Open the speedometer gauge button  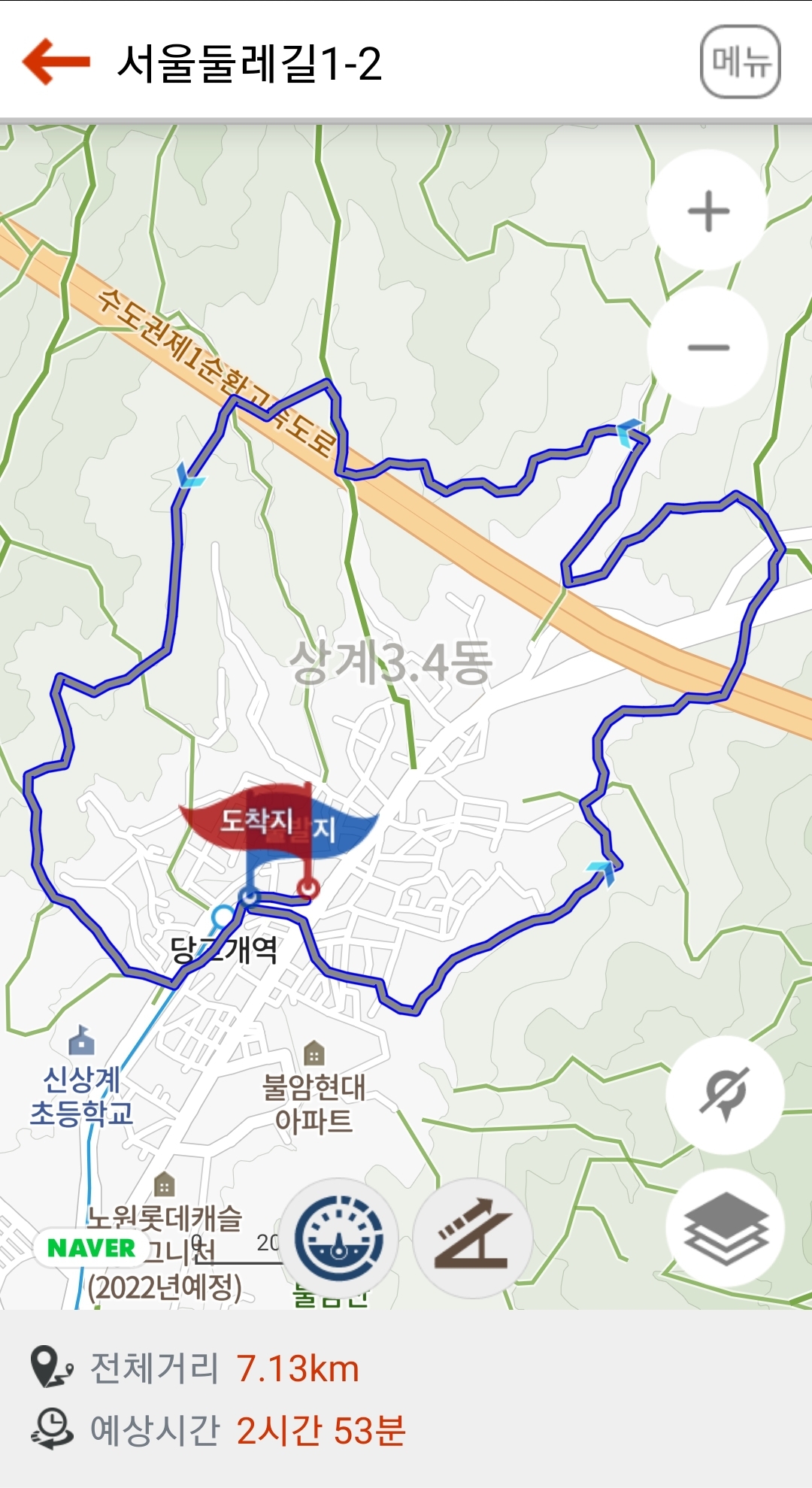pyautogui.click(x=339, y=1238)
